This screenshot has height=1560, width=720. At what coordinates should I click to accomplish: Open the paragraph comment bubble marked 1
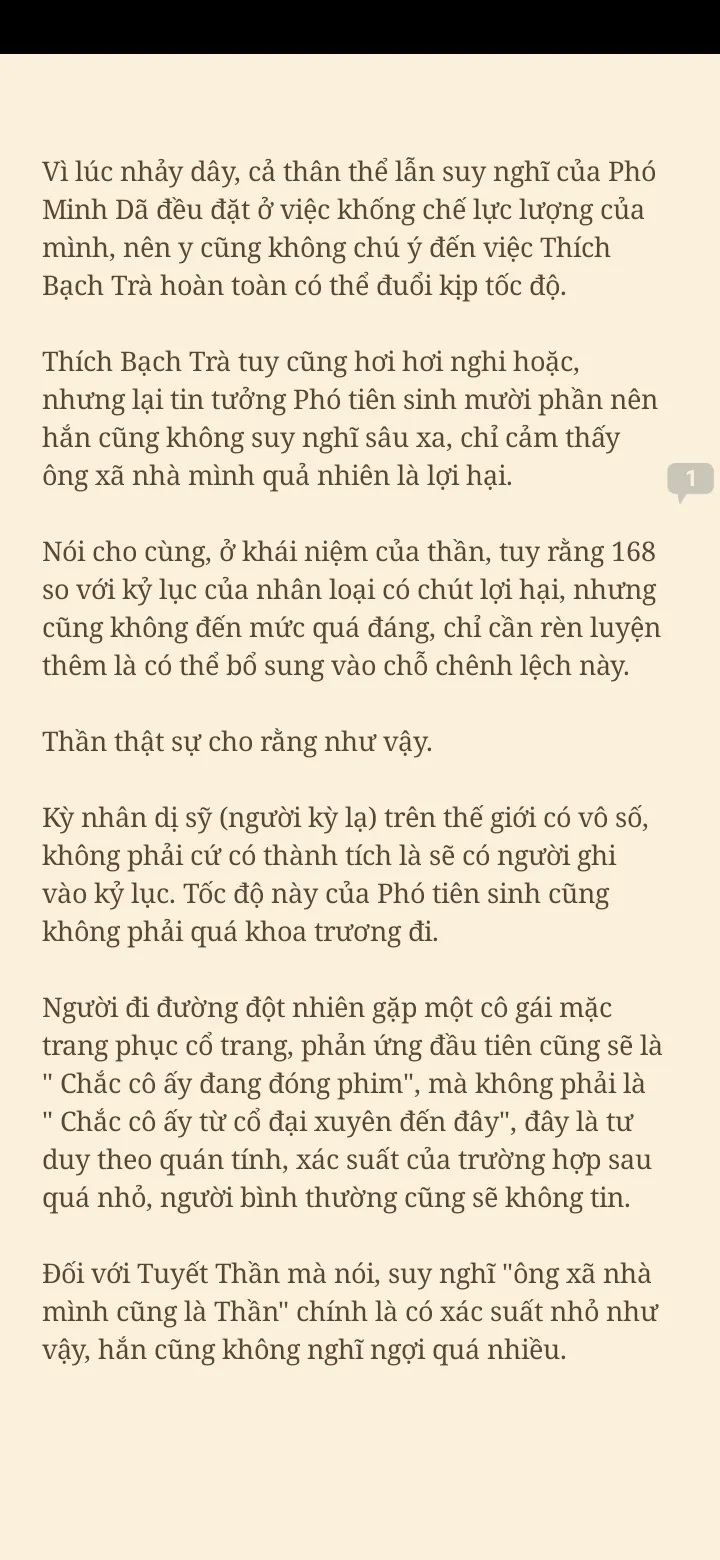[x=690, y=480]
